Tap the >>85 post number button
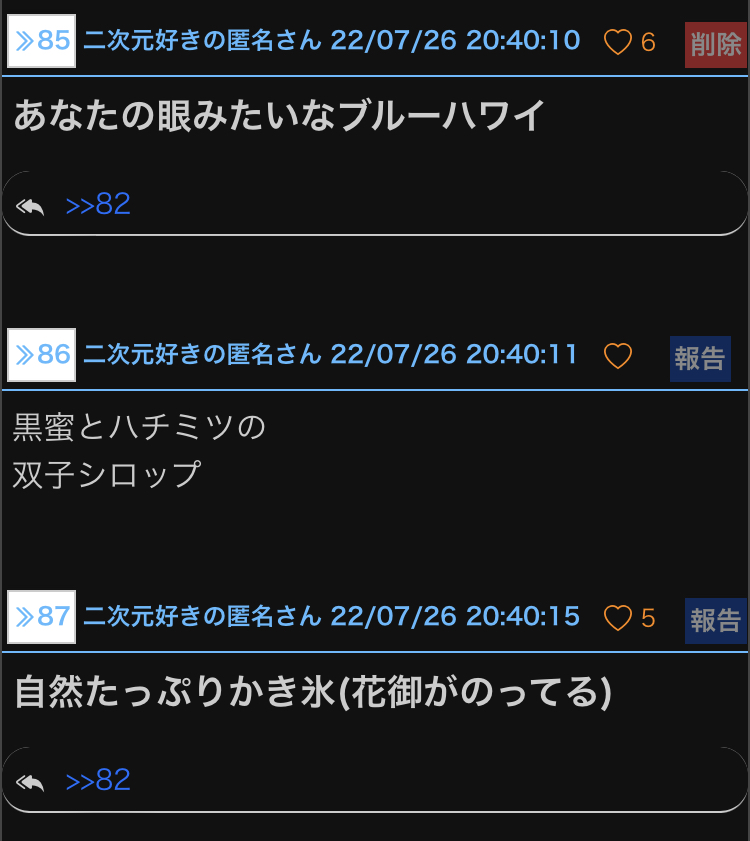The width and height of the screenshot is (750, 841). point(41,41)
